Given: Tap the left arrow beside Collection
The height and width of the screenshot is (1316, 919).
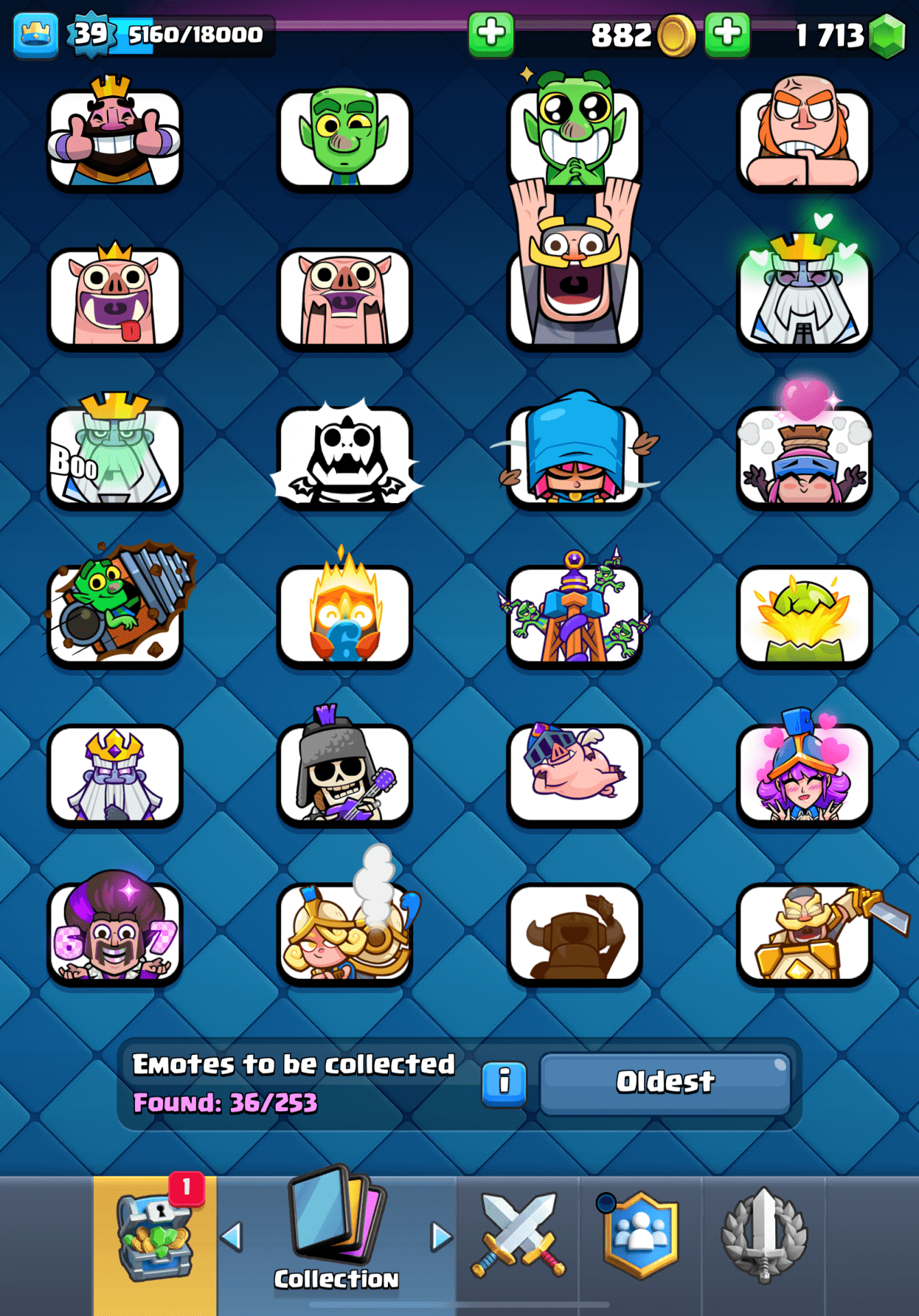Looking at the screenshot, I should coord(232,1236).
